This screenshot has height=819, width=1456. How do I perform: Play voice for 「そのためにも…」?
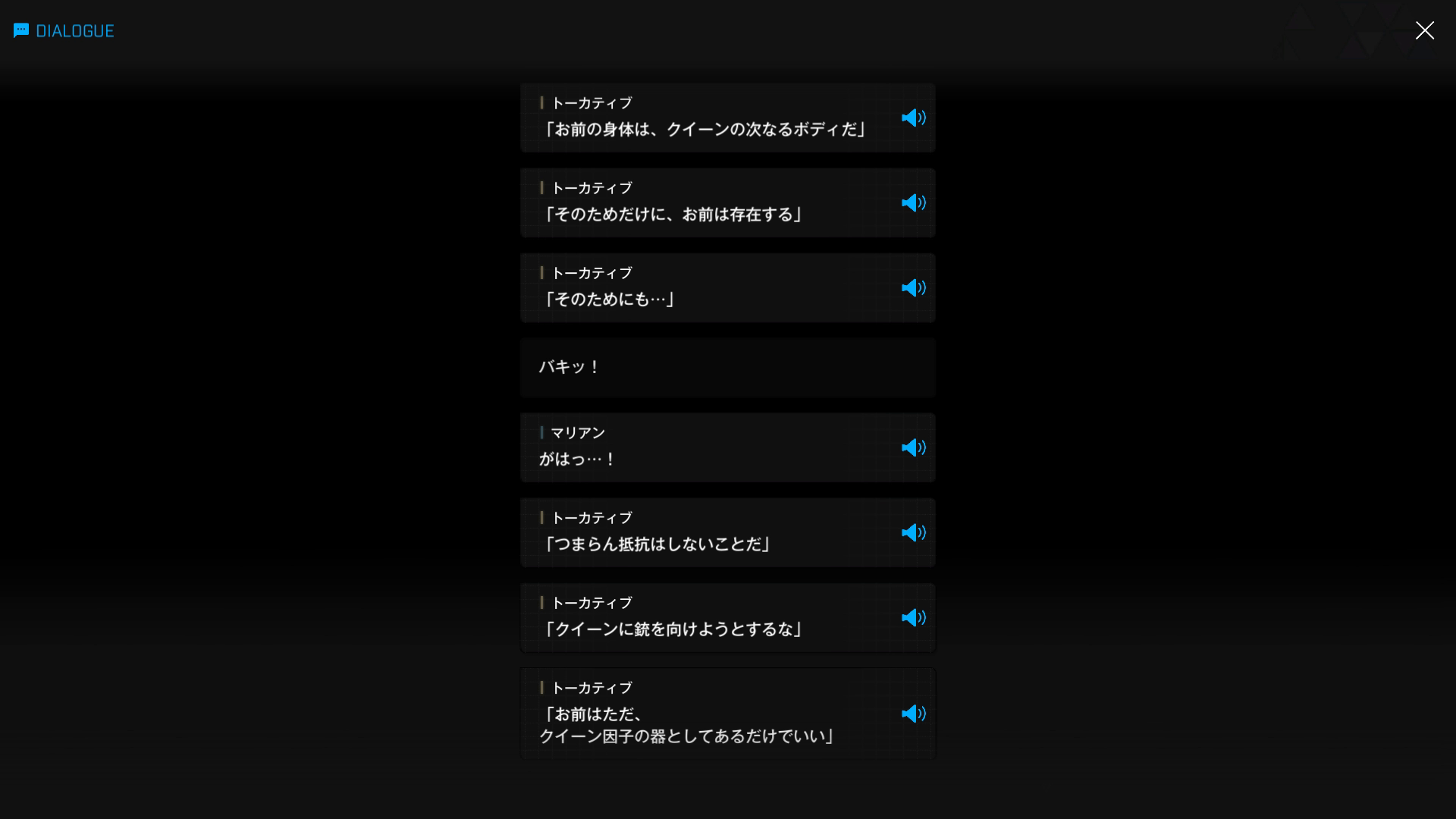(913, 287)
